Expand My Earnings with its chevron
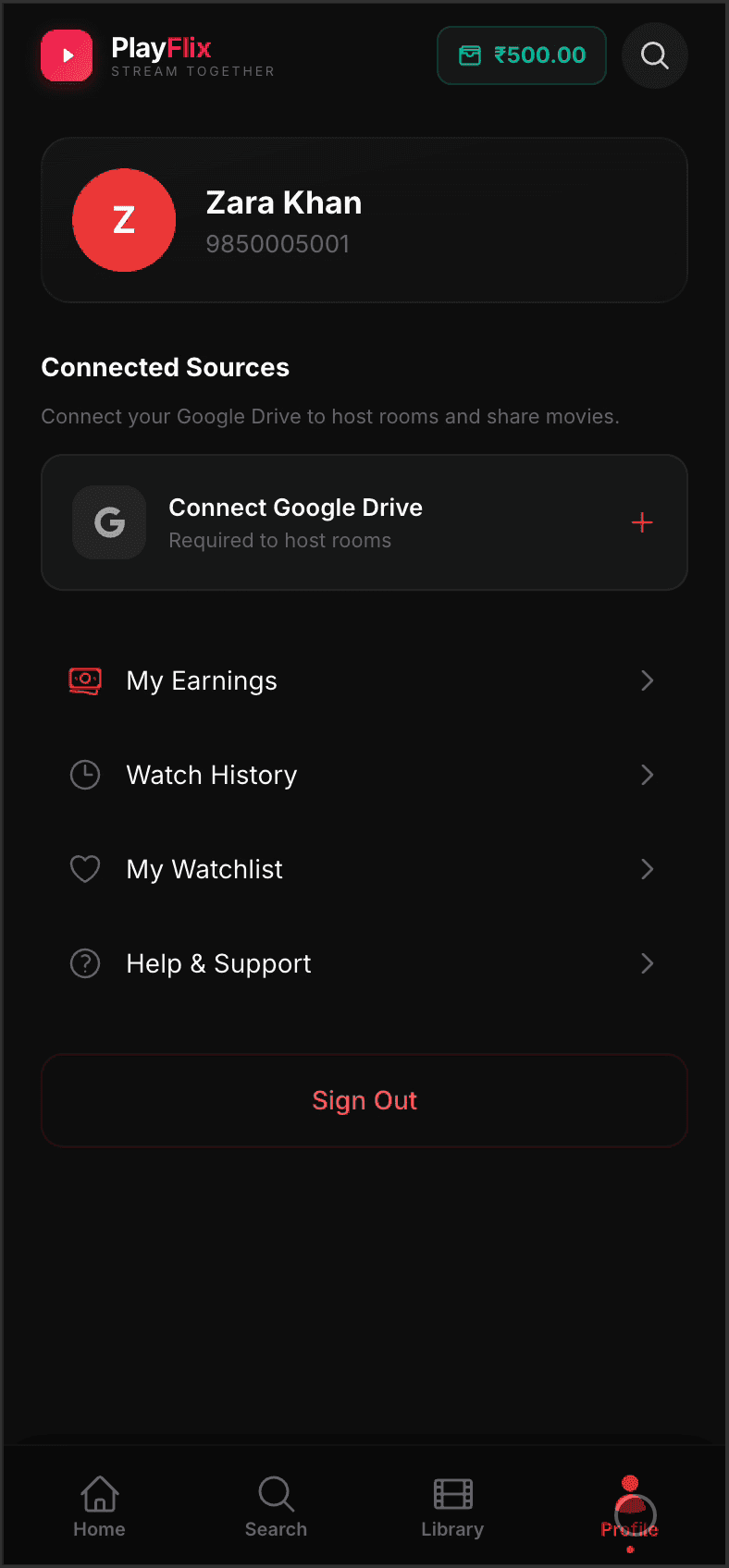This screenshot has width=729, height=1568. (x=647, y=680)
